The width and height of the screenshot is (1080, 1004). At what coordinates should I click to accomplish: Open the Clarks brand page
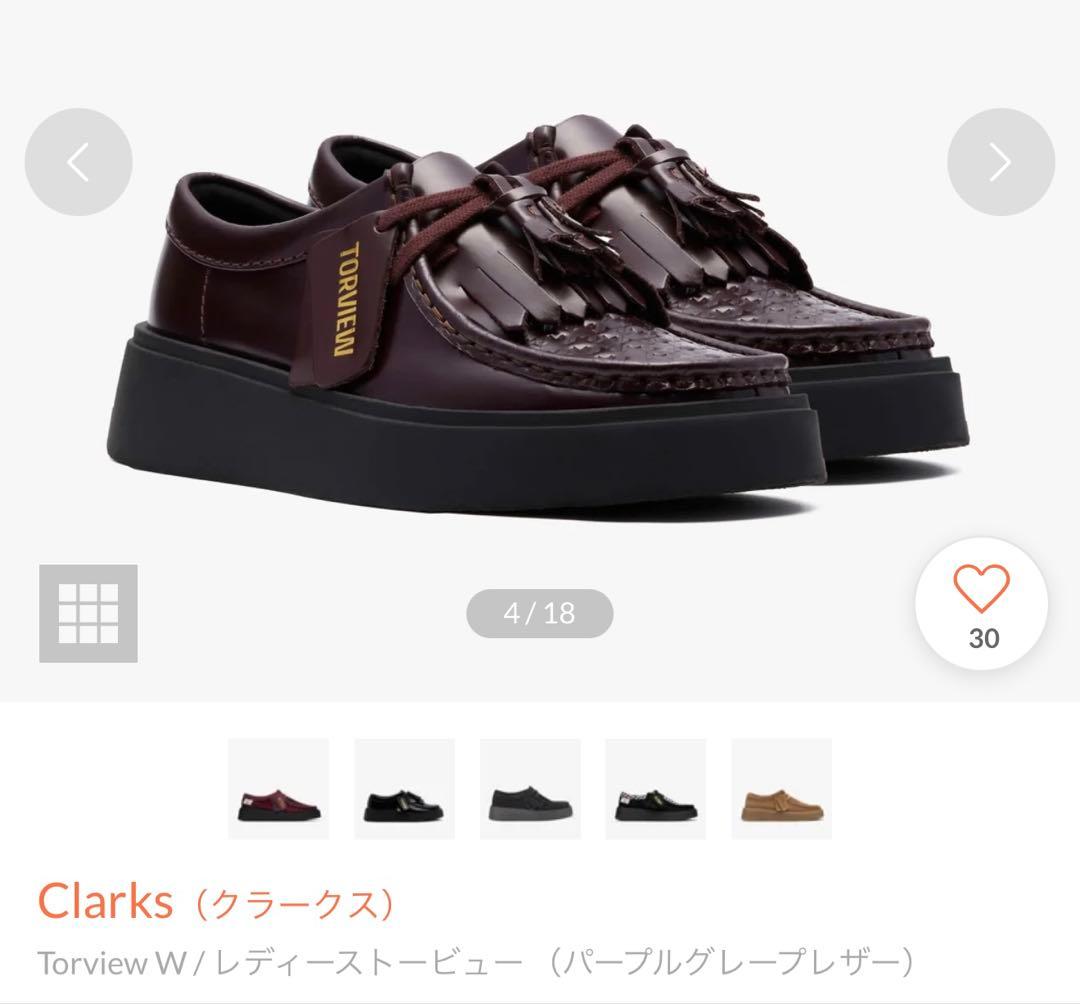click(x=105, y=901)
